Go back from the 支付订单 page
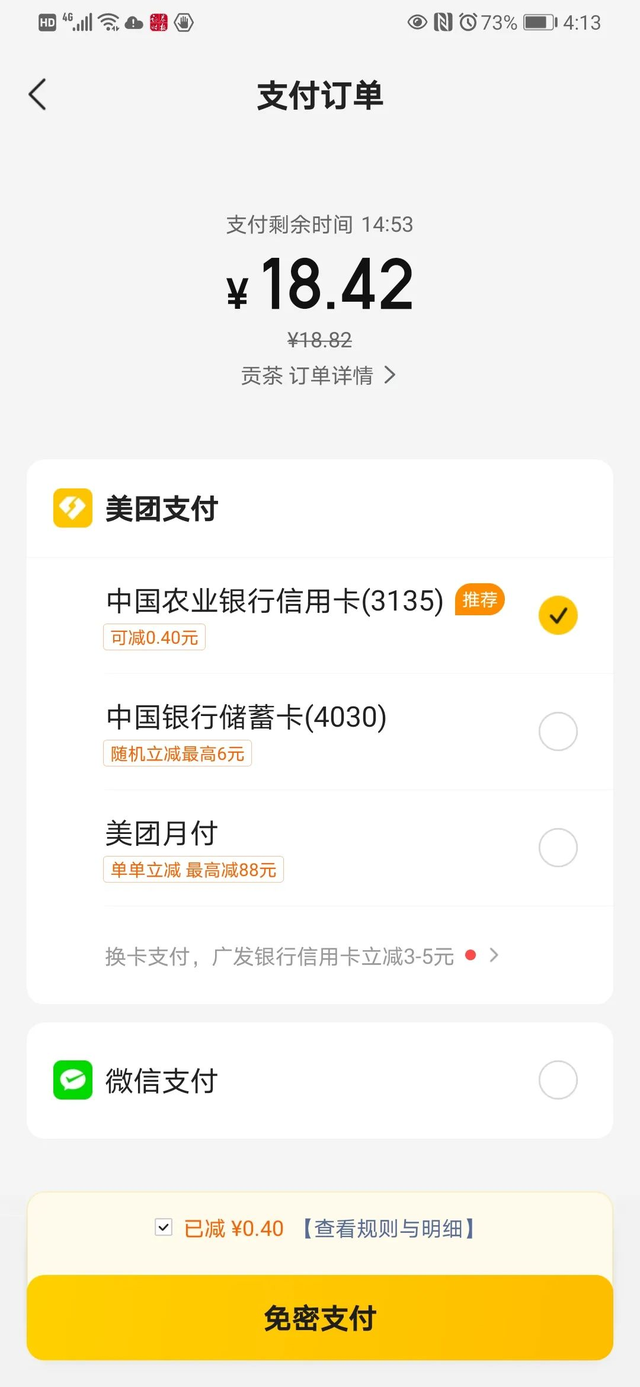The height and width of the screenshot is (1387, 640). 38,95
